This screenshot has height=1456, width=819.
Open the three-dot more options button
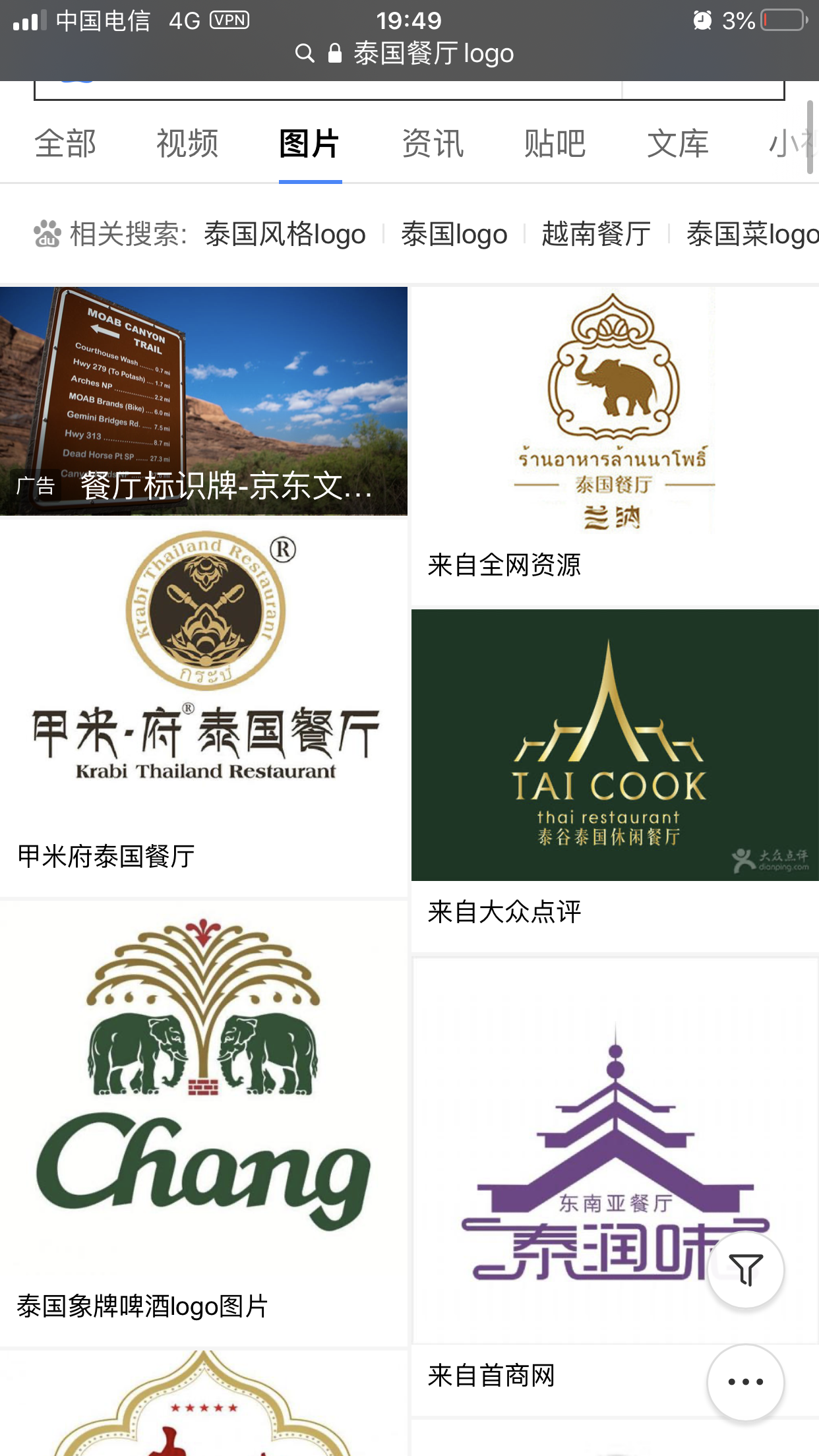(745, 1381)
